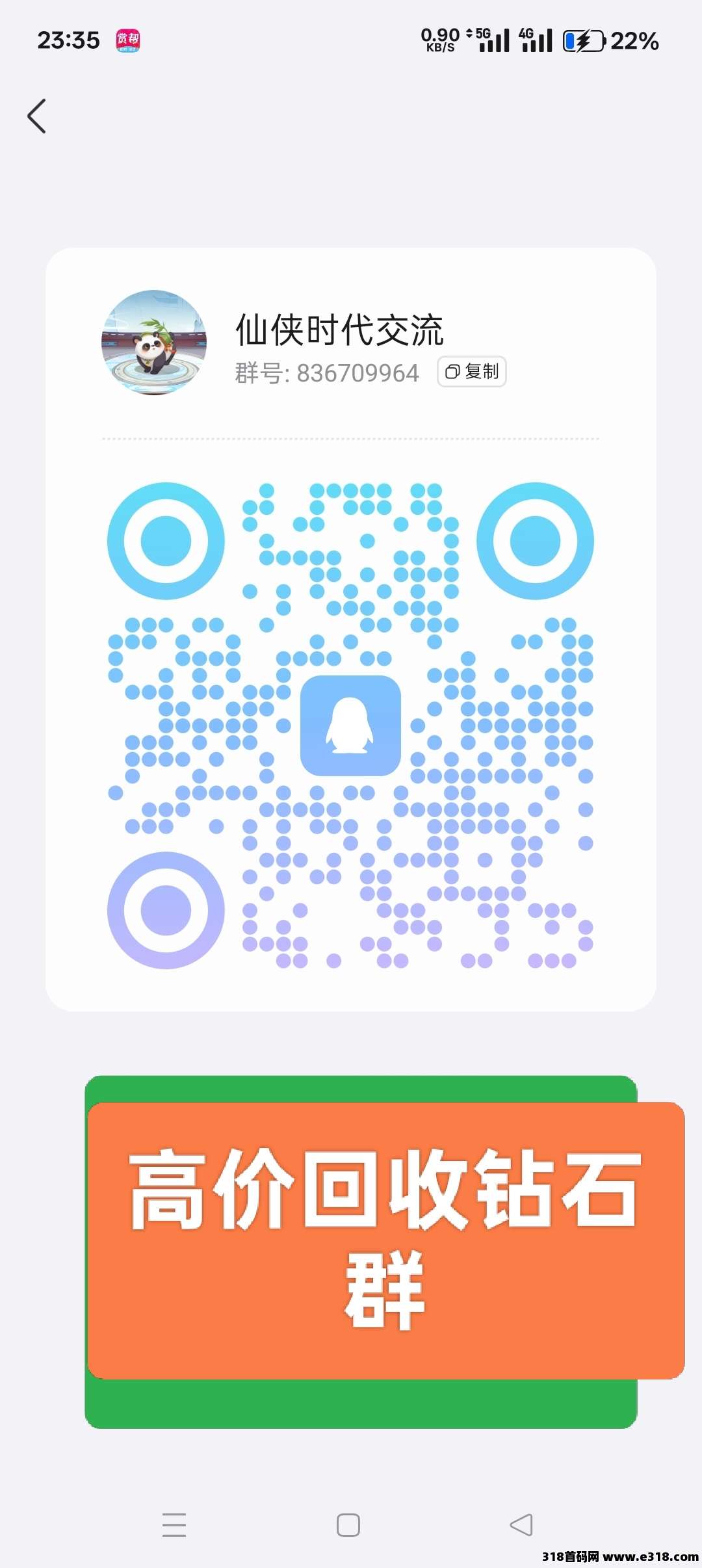The width and height of the screenshot is (702, 1568).
Task: Go to the home screen
Action: pos(348,1524)
